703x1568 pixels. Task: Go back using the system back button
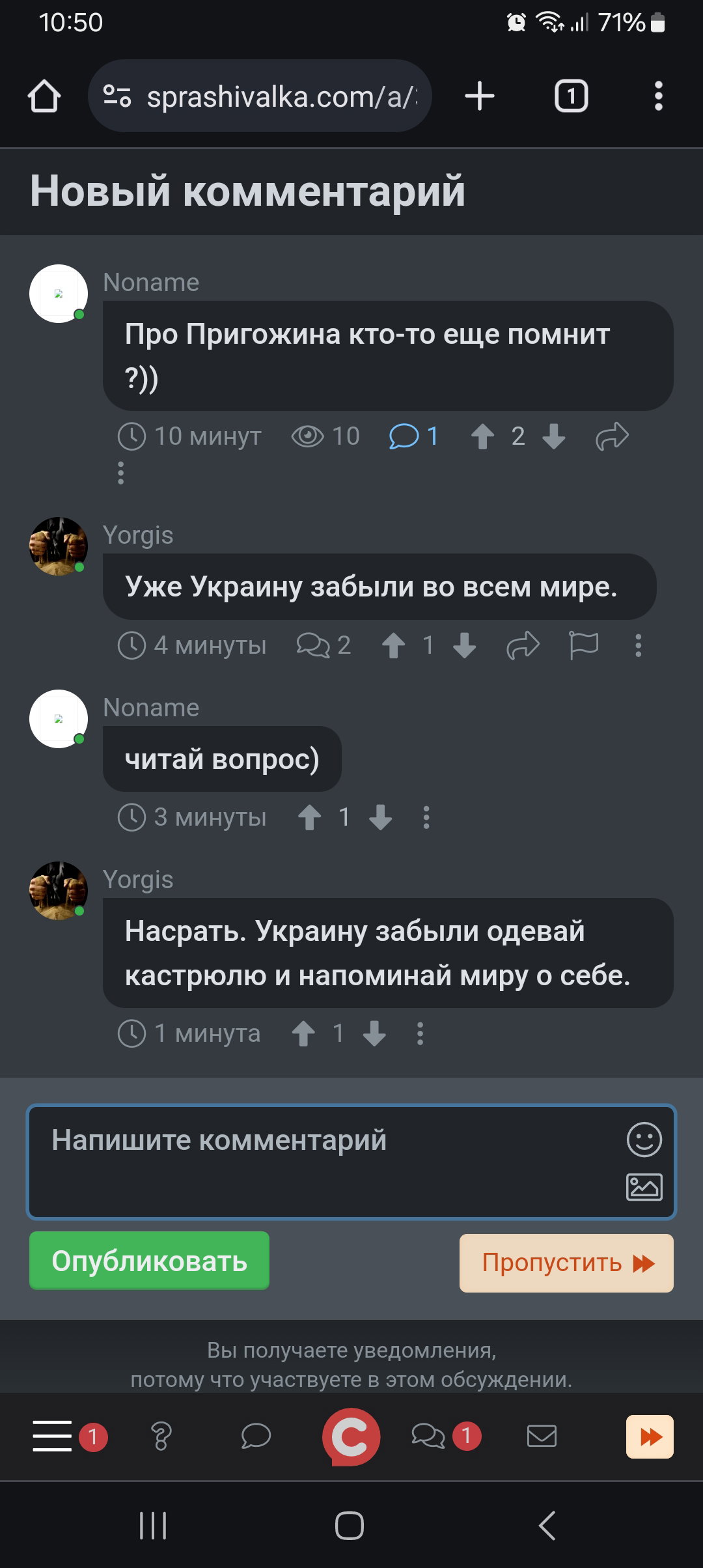pos(547,1525)
